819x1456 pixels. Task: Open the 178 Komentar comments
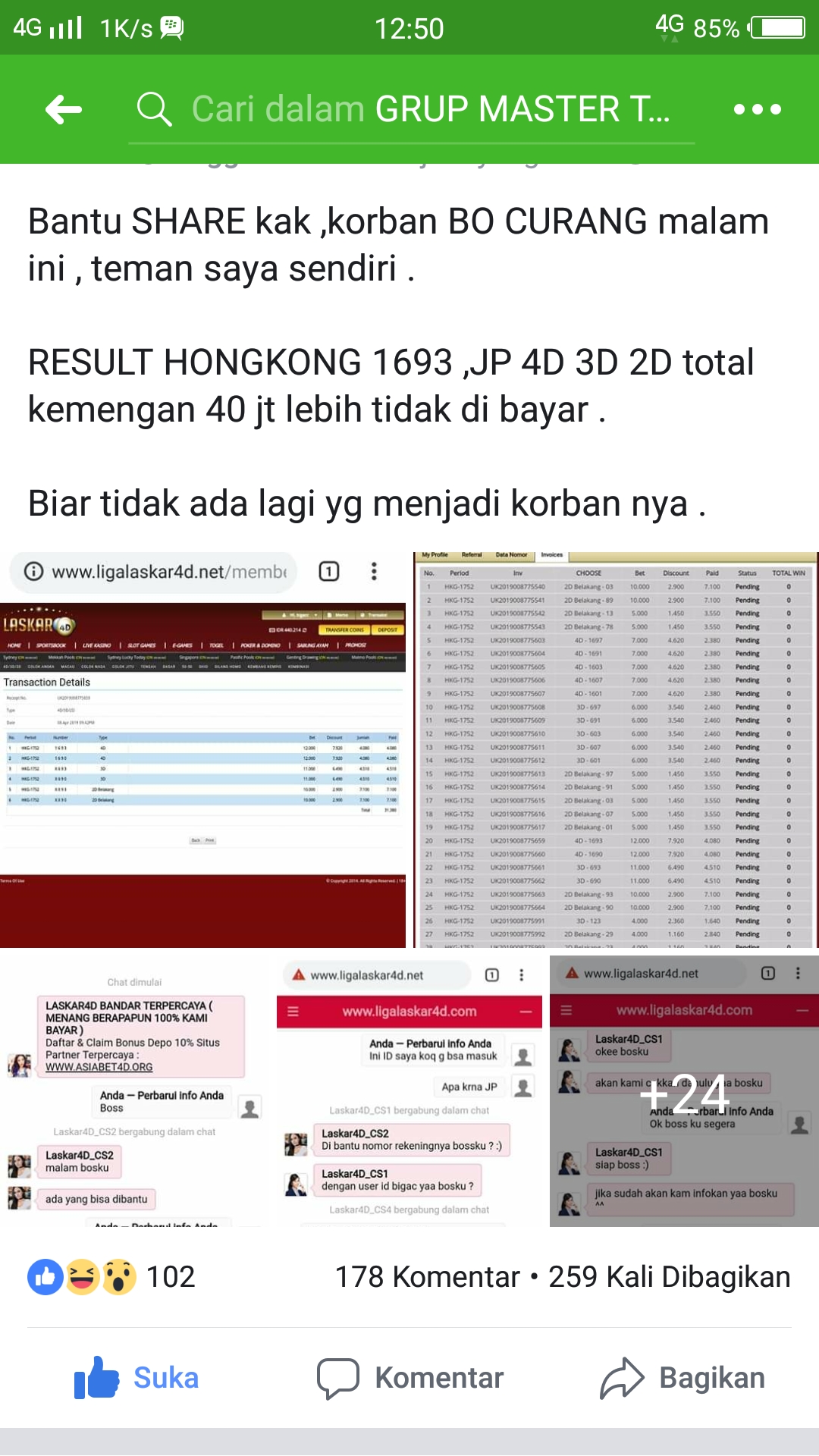tap(427, 1277)
